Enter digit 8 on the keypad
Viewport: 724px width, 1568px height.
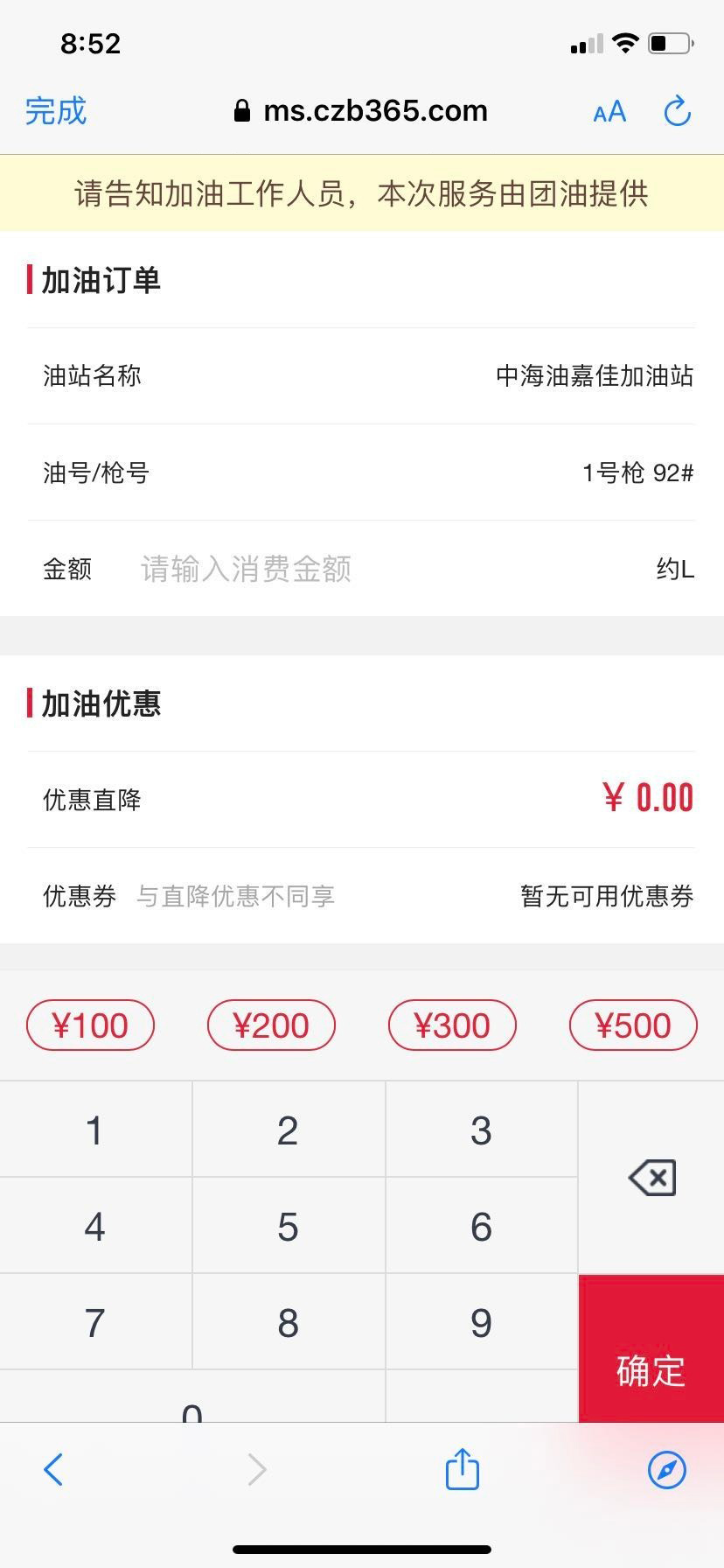point(288,1323)
